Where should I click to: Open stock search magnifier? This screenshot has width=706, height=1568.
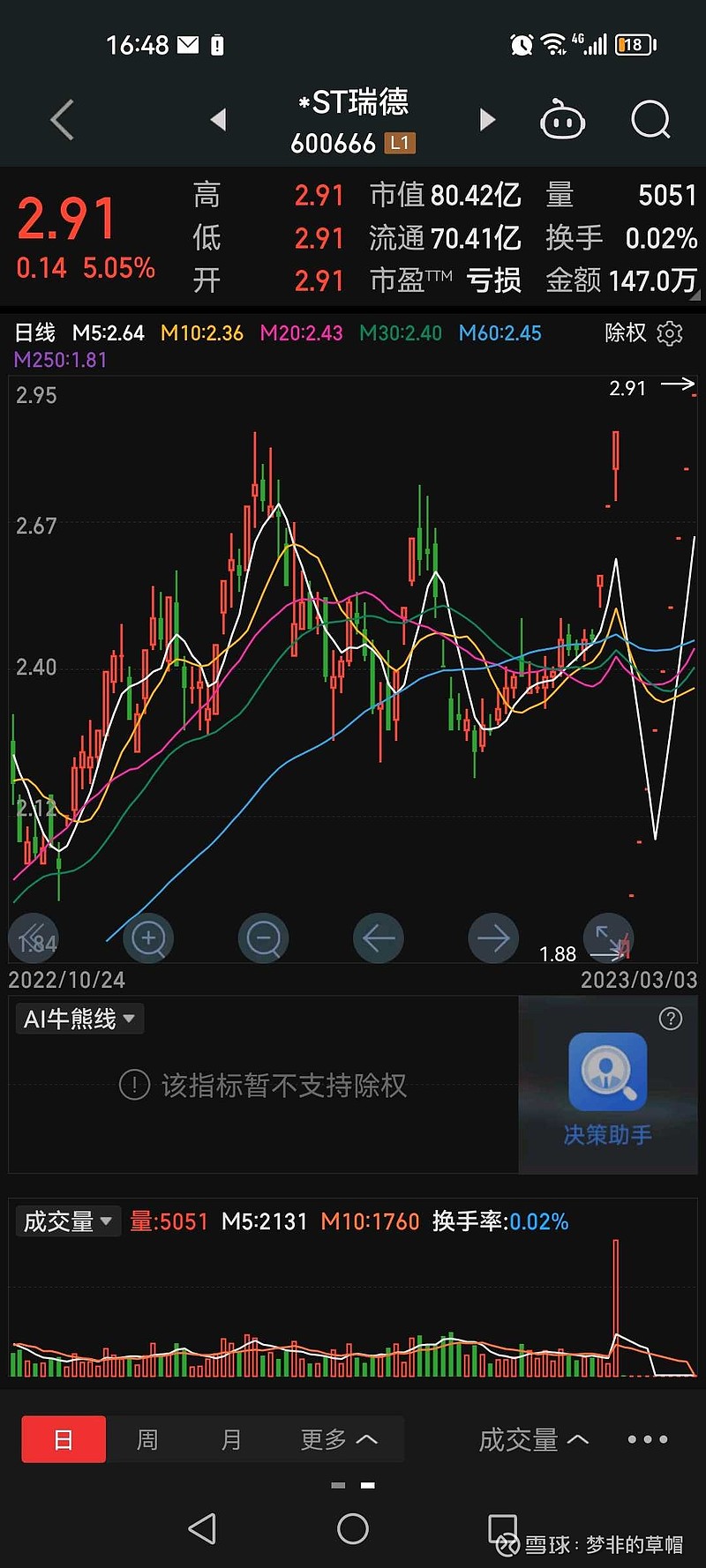650,119
